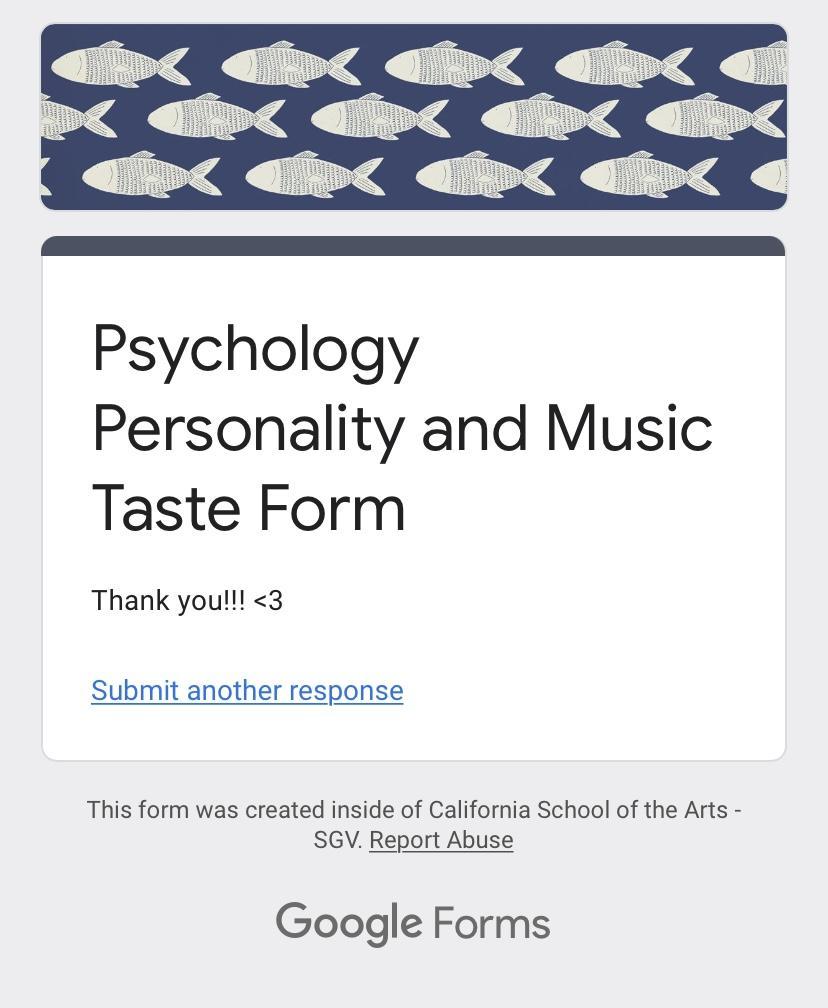The width and height of the screenshot is (828, 1008).
Task: Open the Google Forms link
Action: 413,923
